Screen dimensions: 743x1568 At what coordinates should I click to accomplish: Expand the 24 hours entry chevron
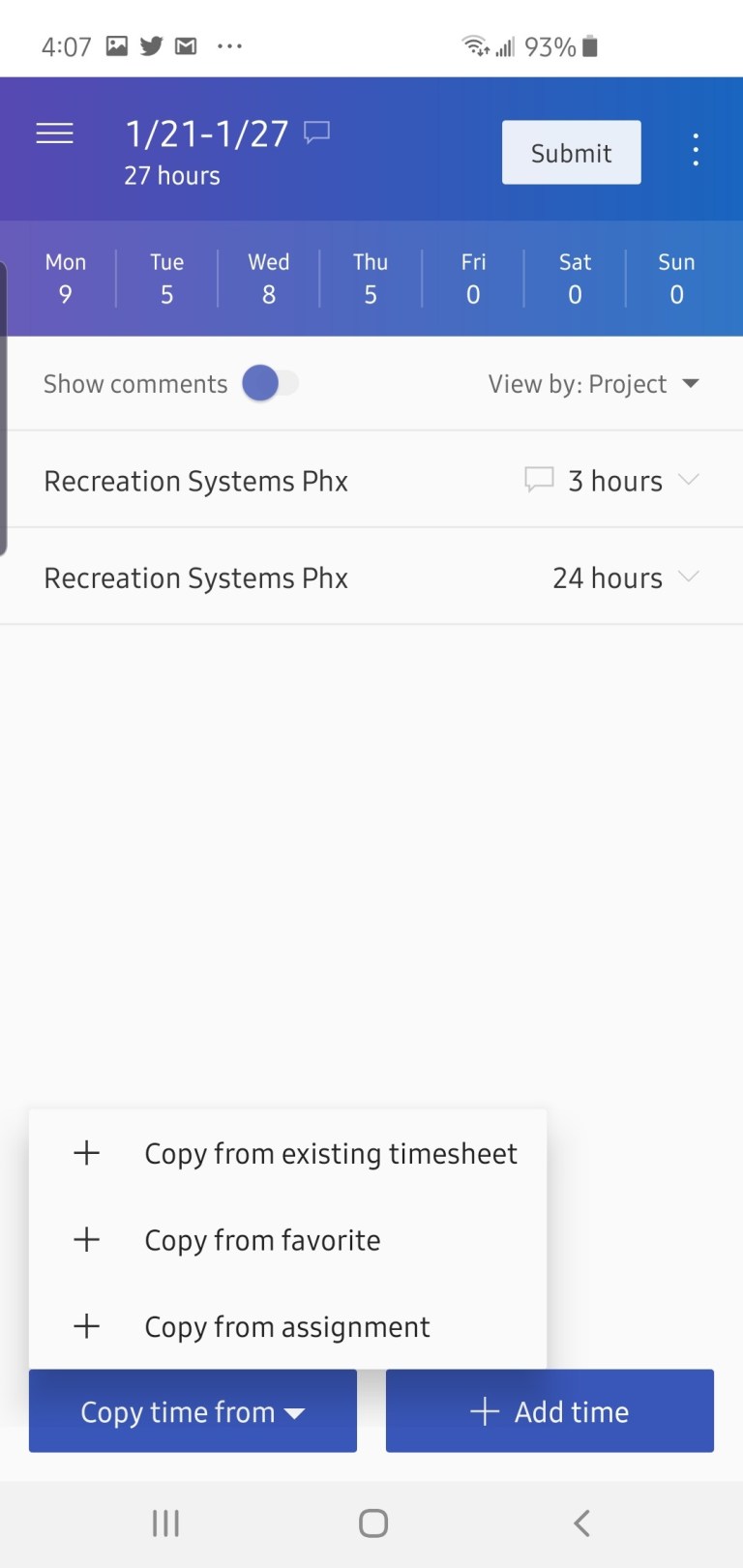pyautogui.click(x=689, y=577)
